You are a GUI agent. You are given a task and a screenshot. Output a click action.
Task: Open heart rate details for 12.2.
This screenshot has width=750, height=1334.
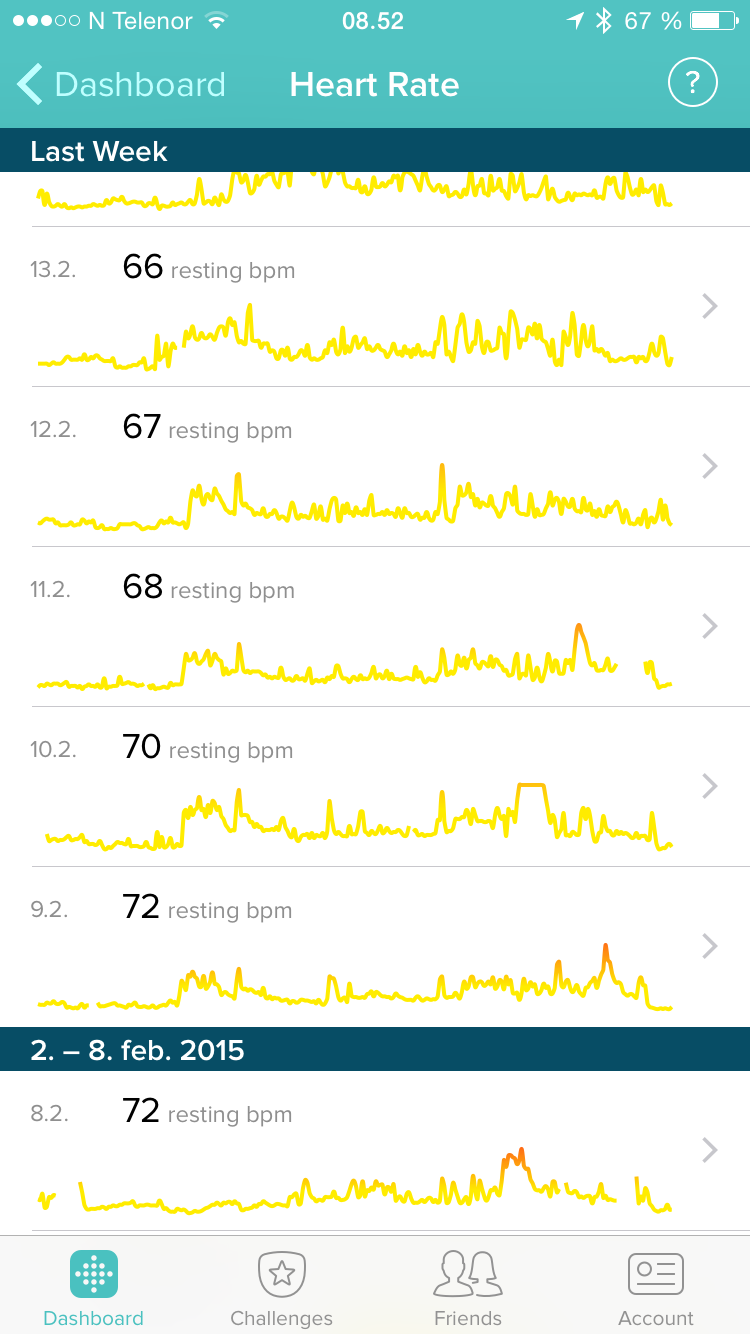[x=375, y=467]
